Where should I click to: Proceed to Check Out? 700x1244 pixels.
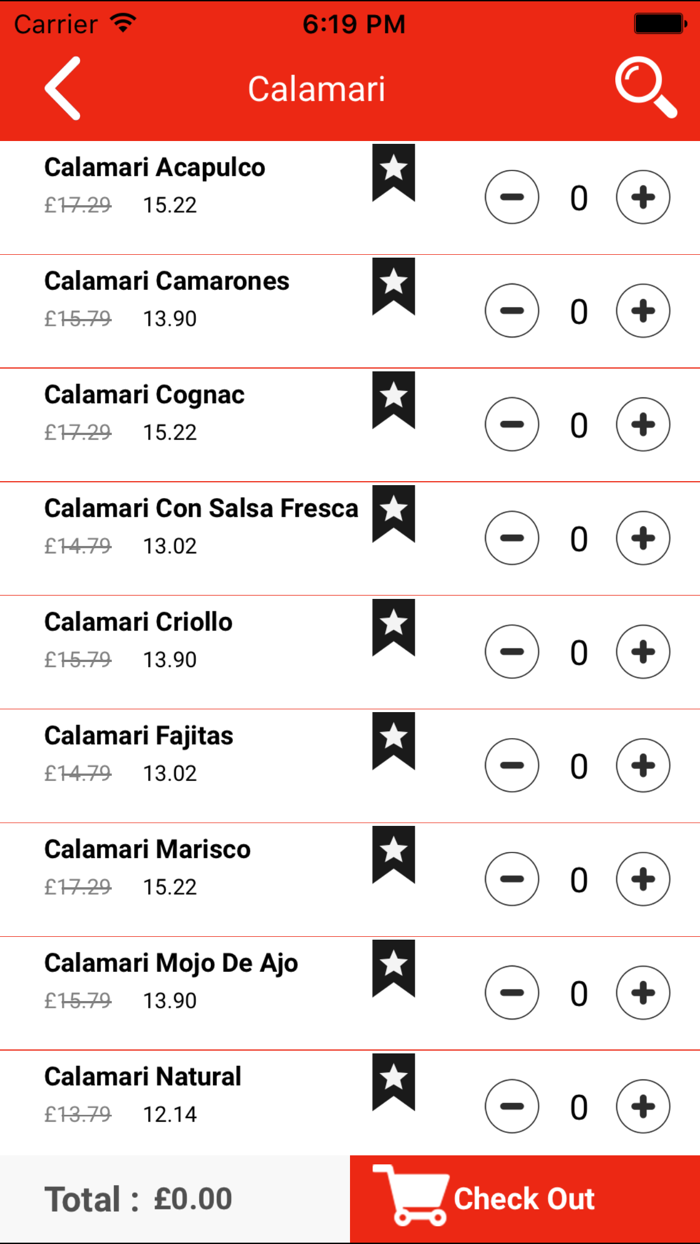click(x=524, y=1199)
